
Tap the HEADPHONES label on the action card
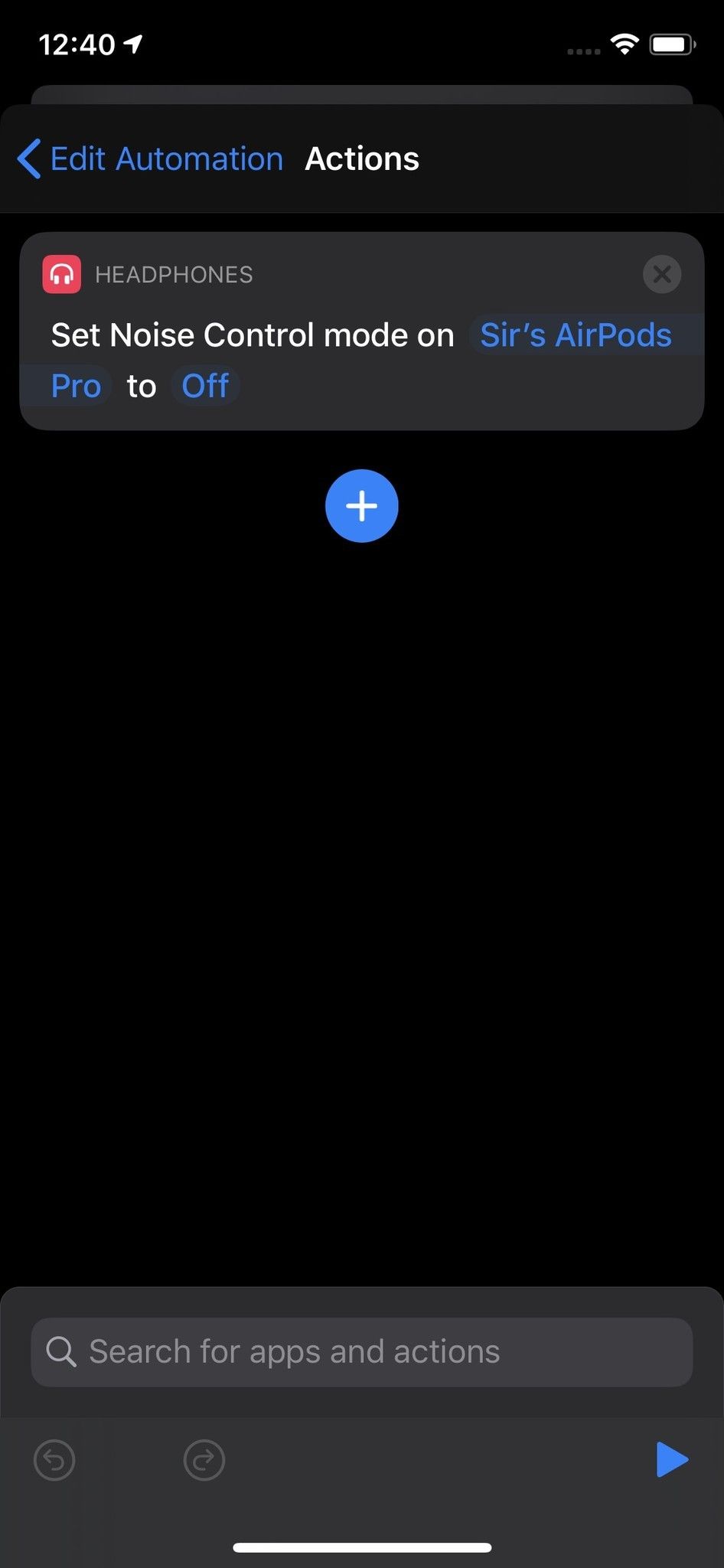(x=174, y=274)
